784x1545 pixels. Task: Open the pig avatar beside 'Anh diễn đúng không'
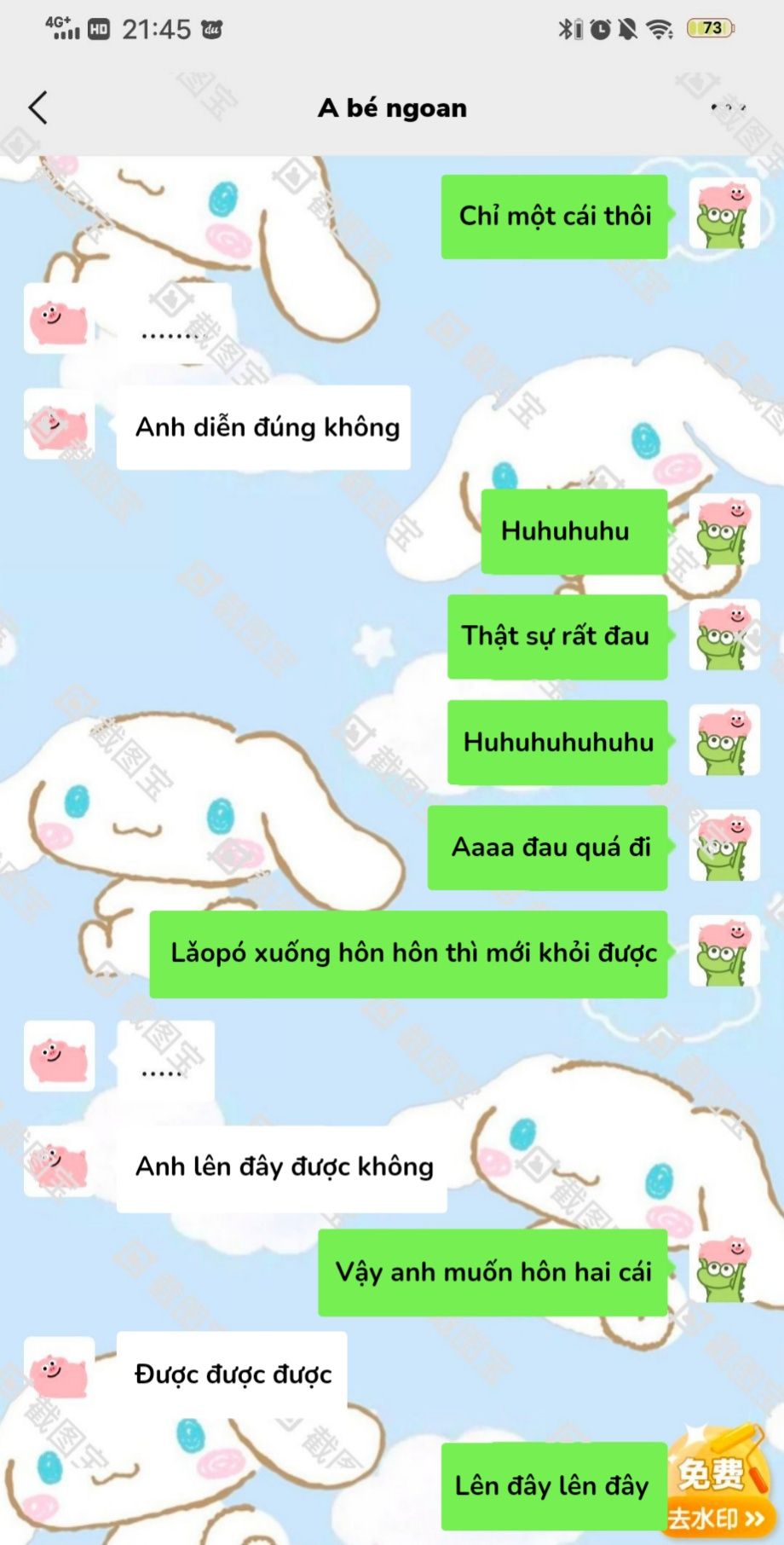59,424
